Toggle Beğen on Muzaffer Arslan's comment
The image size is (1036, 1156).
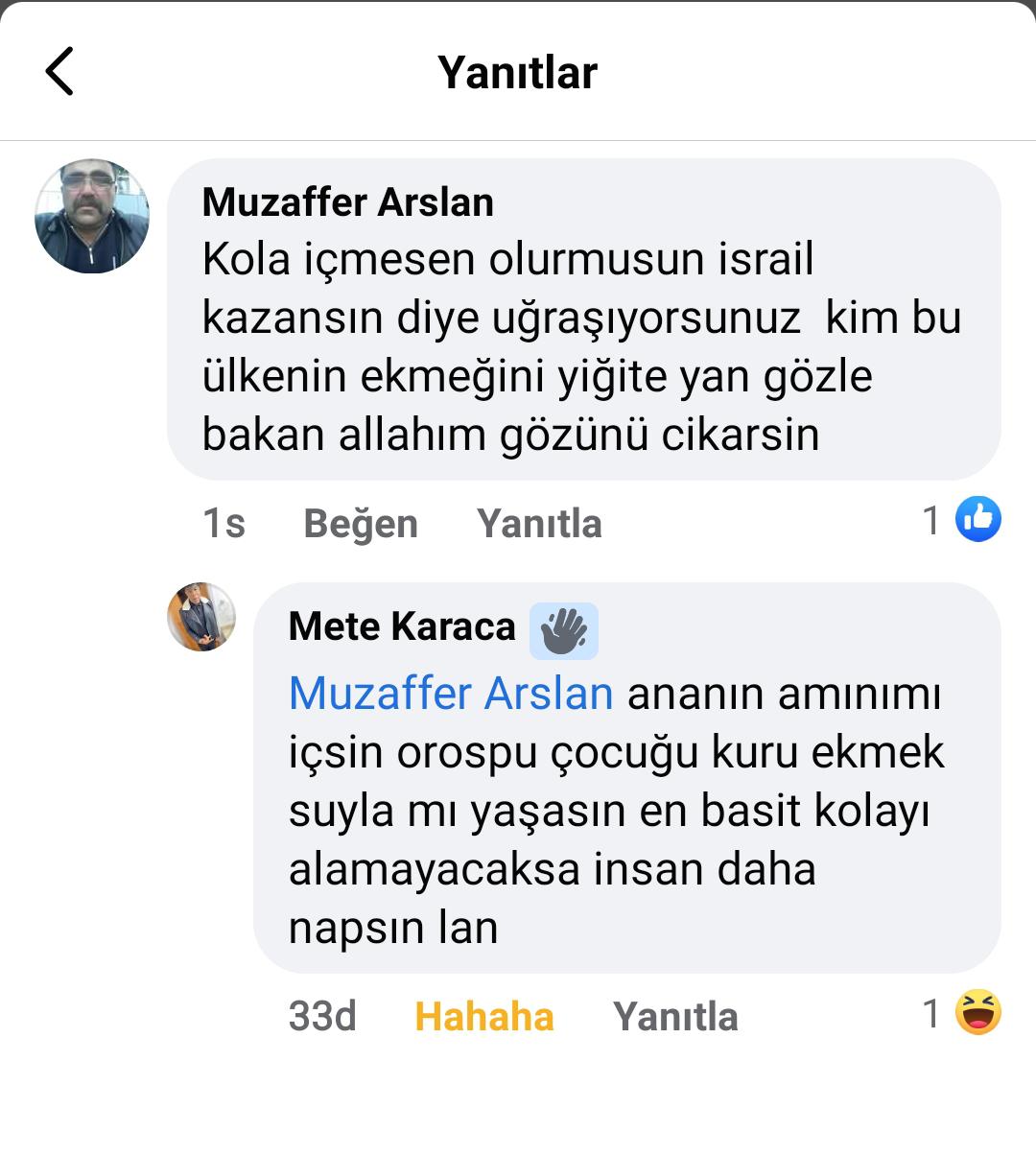(x=361, y=523)
